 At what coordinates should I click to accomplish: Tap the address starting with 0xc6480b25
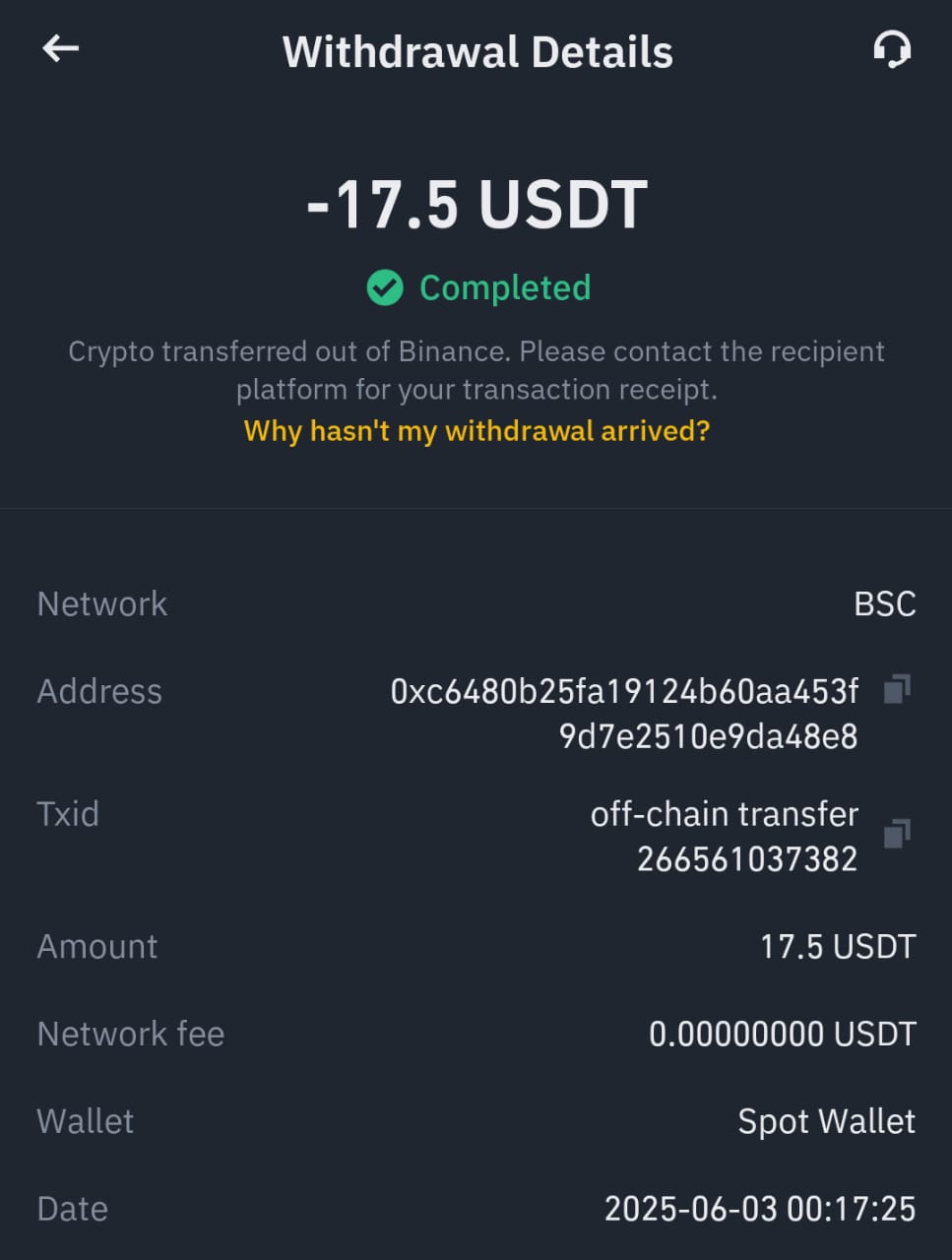pyautogui.click(x=624, y=691)
